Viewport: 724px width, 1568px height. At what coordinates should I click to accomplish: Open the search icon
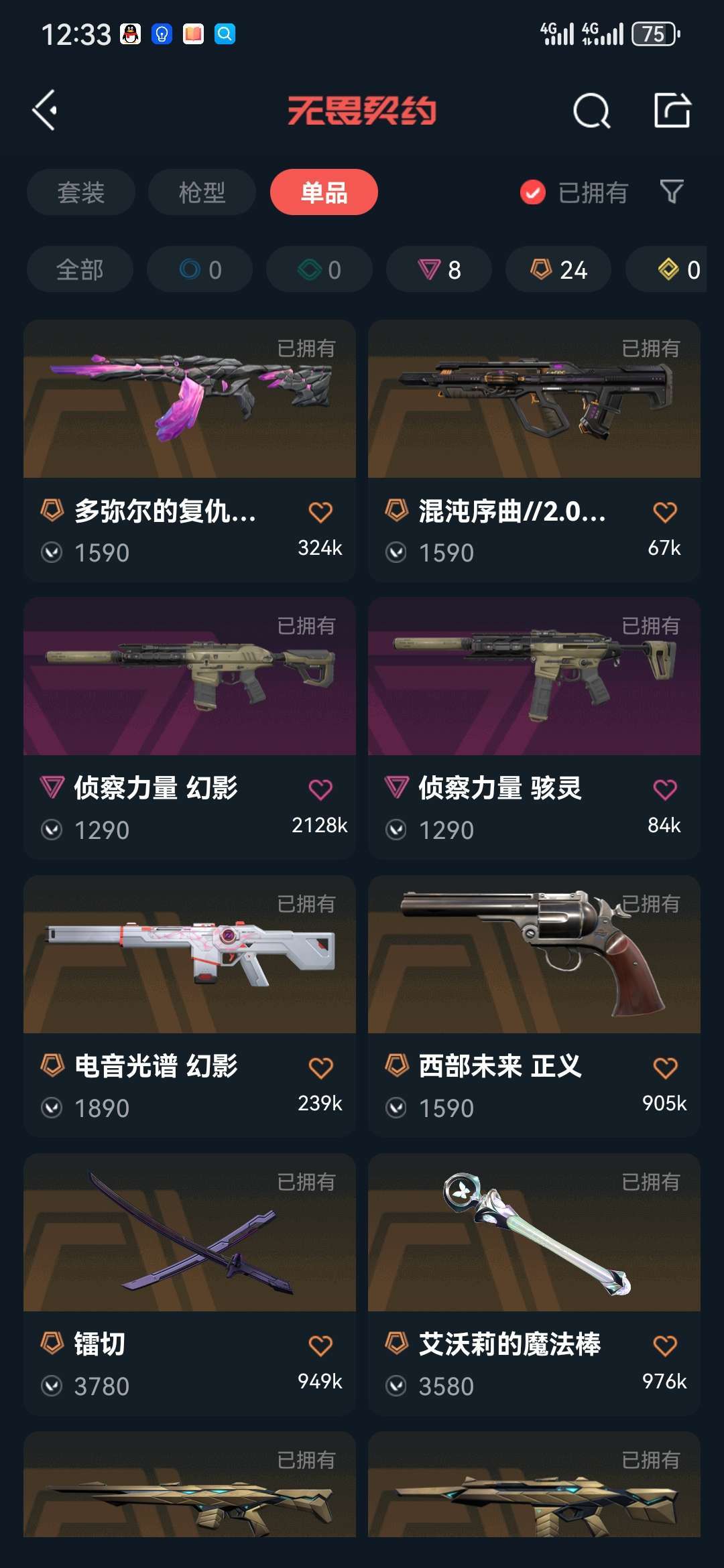click(591, 111)
